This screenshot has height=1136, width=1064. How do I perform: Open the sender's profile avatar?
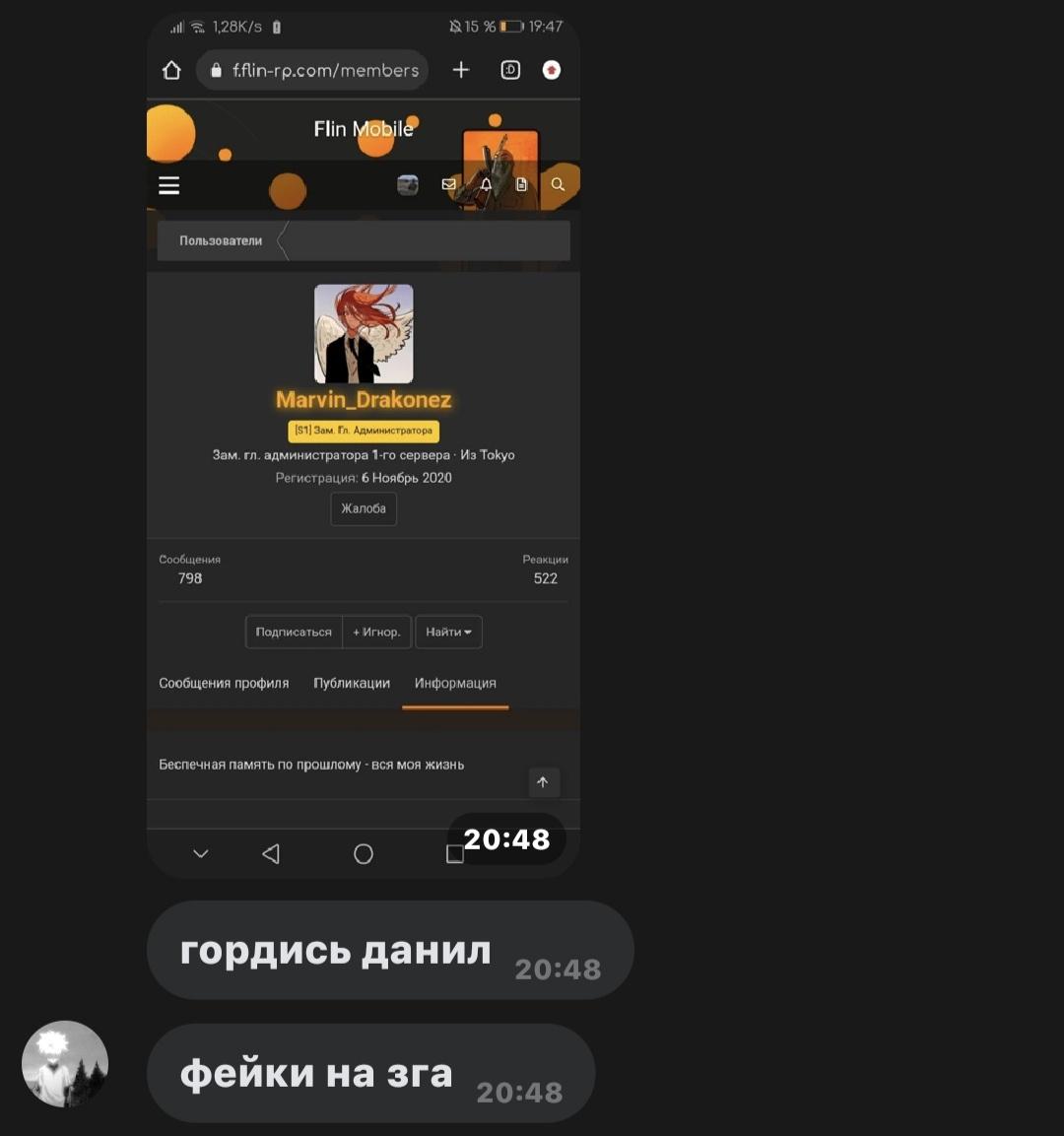(65, 1064)
